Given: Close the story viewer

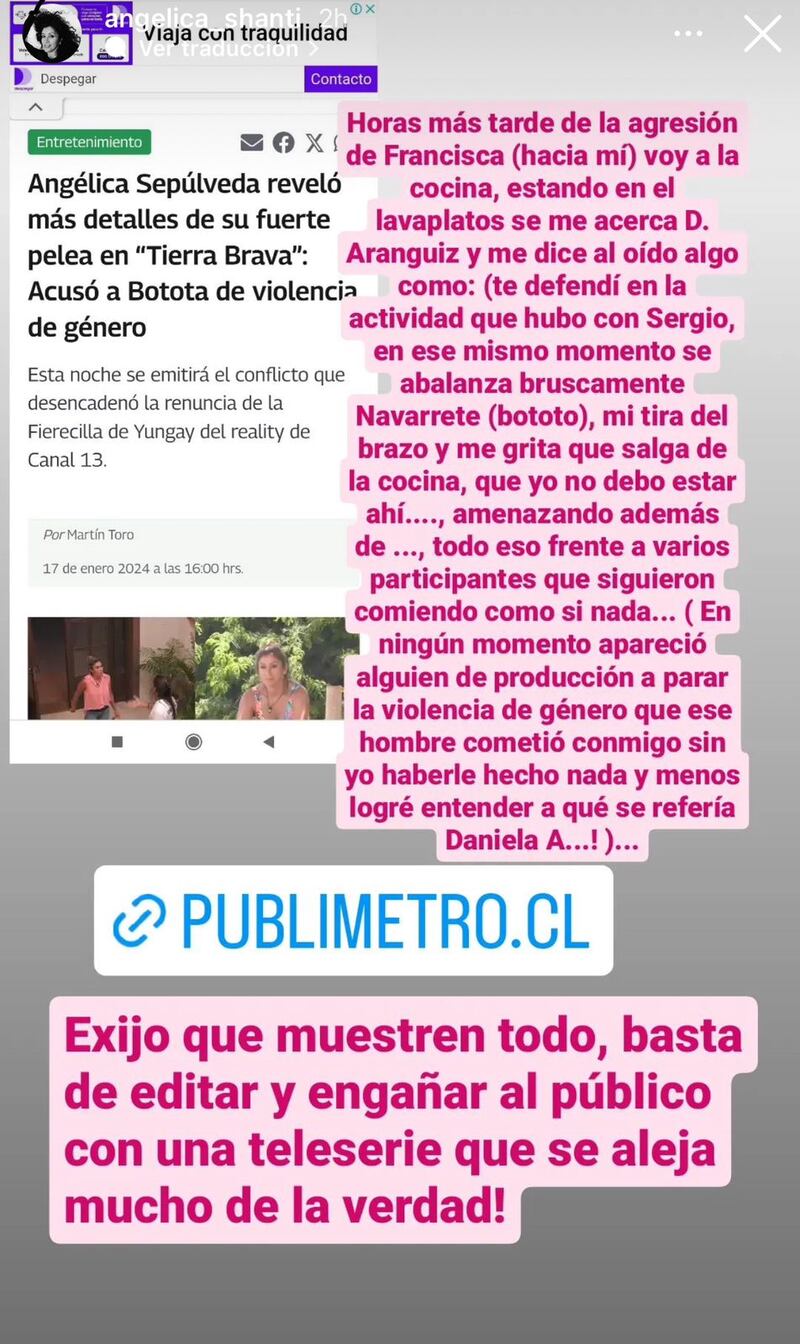Looking at the screenshot, I should [x=763, y=34].
